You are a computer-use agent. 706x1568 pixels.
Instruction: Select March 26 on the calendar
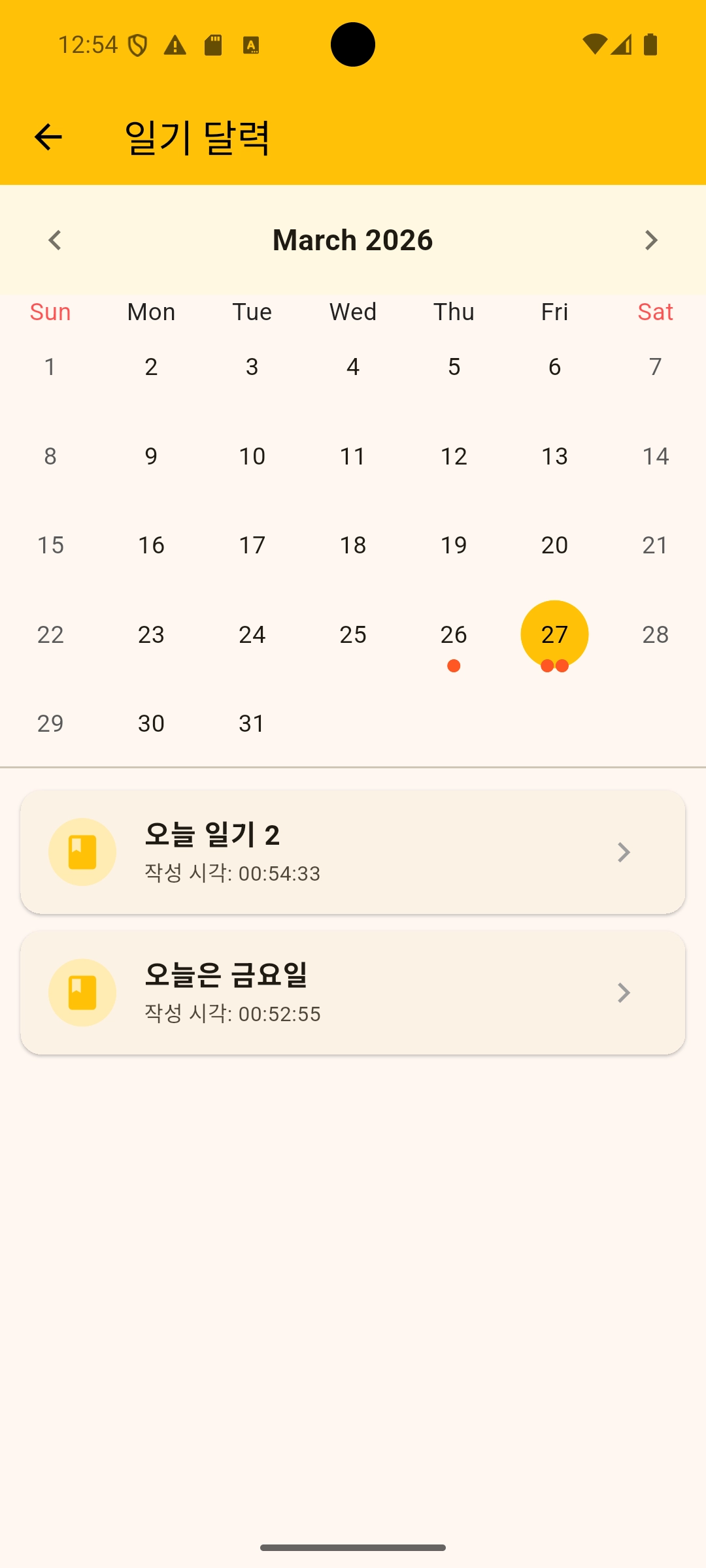click(x=454, y=634)
